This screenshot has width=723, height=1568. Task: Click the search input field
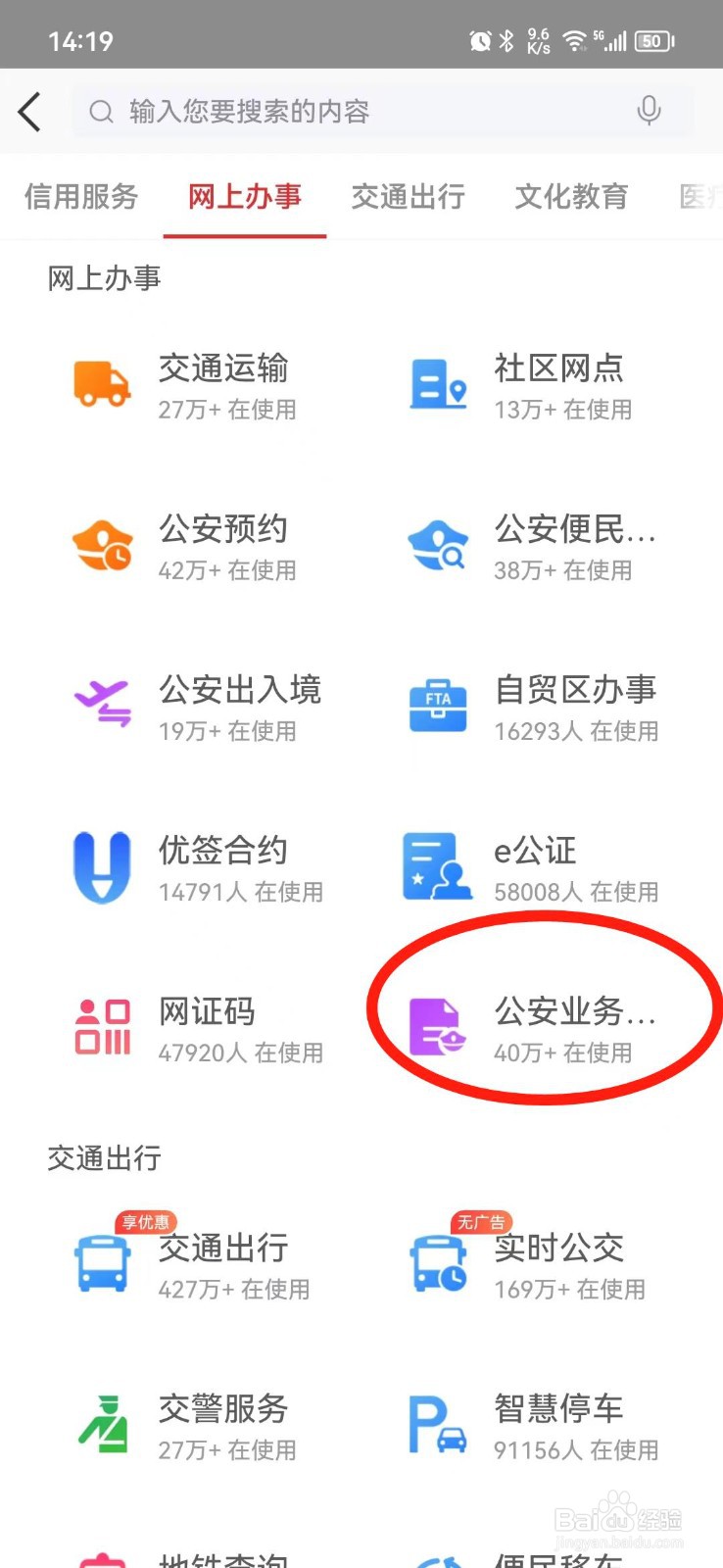[x=343, y=111]
